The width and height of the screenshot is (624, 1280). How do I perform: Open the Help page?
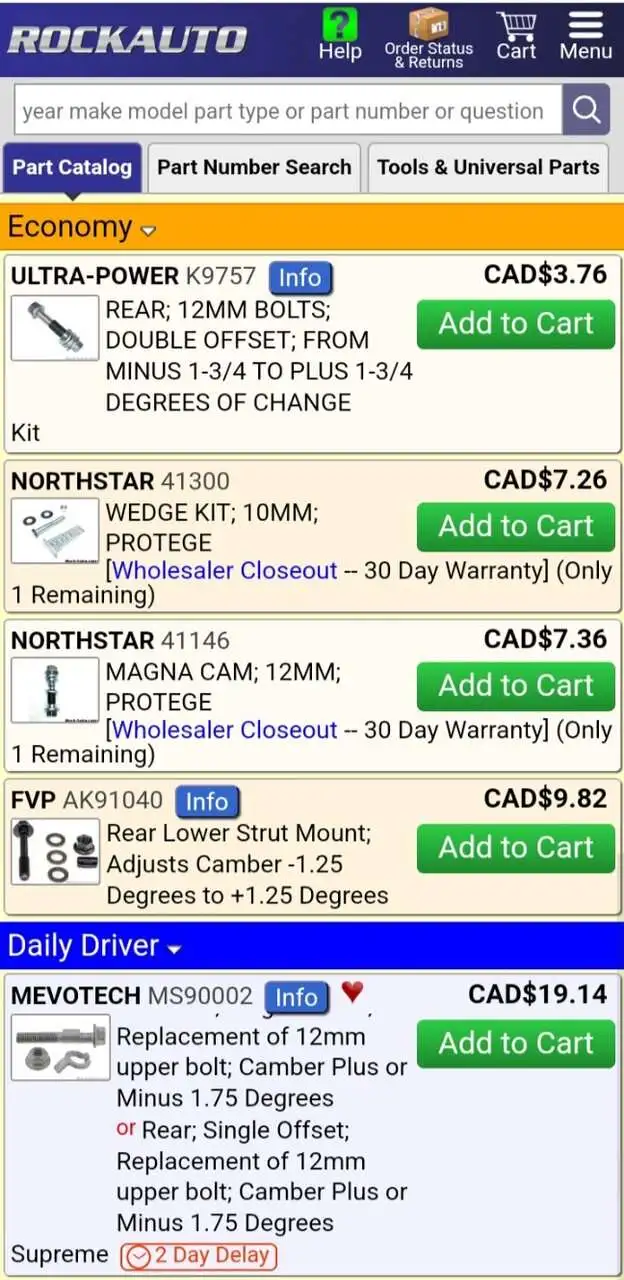(339, 36)
